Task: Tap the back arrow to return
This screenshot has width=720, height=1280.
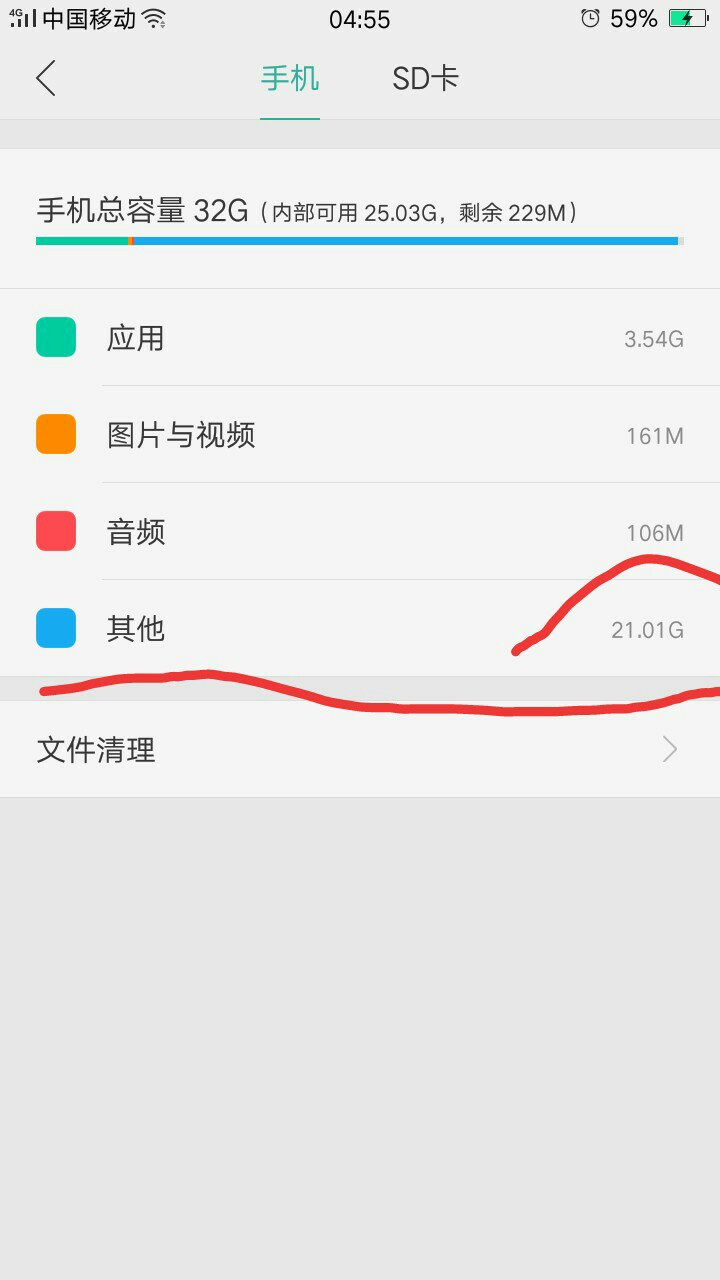Action: [x=47, y=78]
